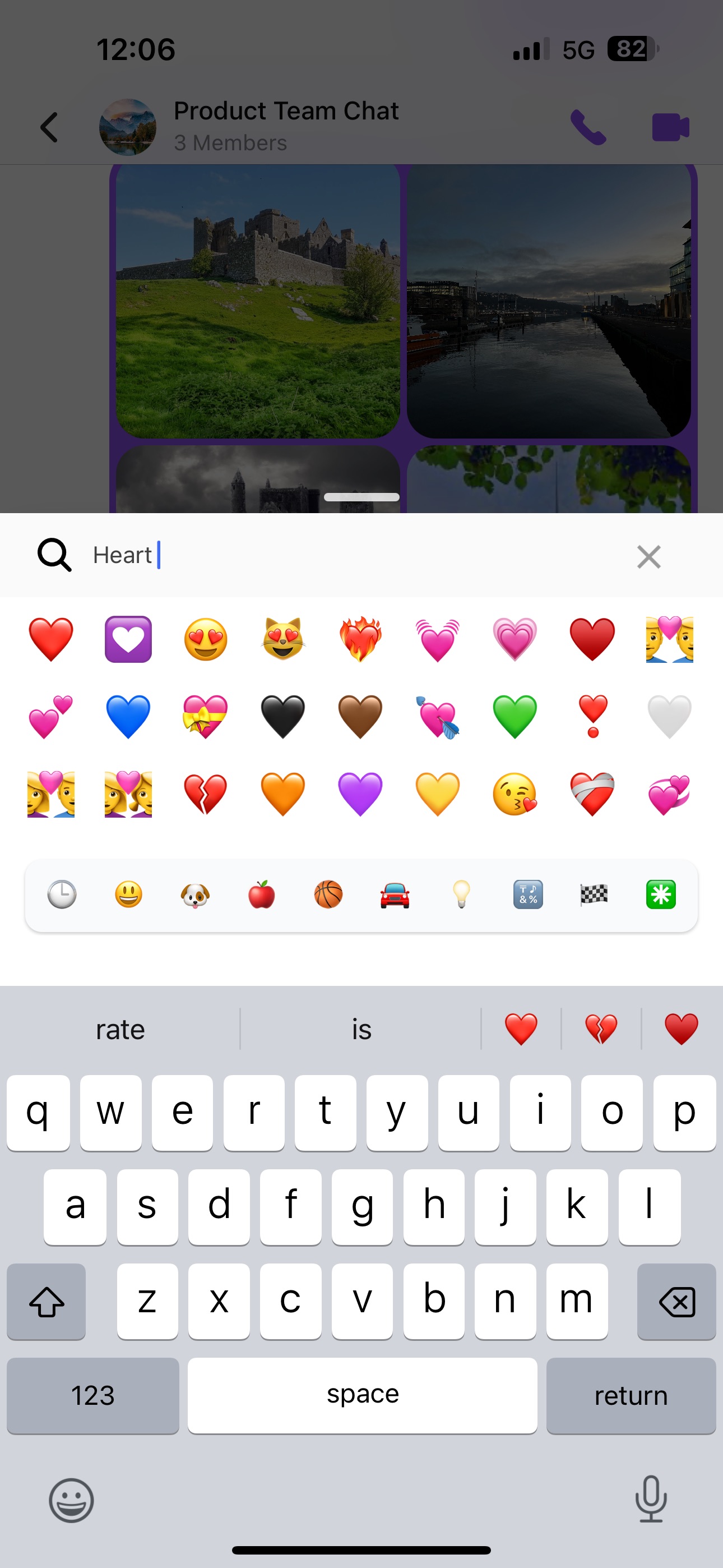Choose the blue heart emoji
This screenshot has height=1568, width=723.
(x=128, y=716)
